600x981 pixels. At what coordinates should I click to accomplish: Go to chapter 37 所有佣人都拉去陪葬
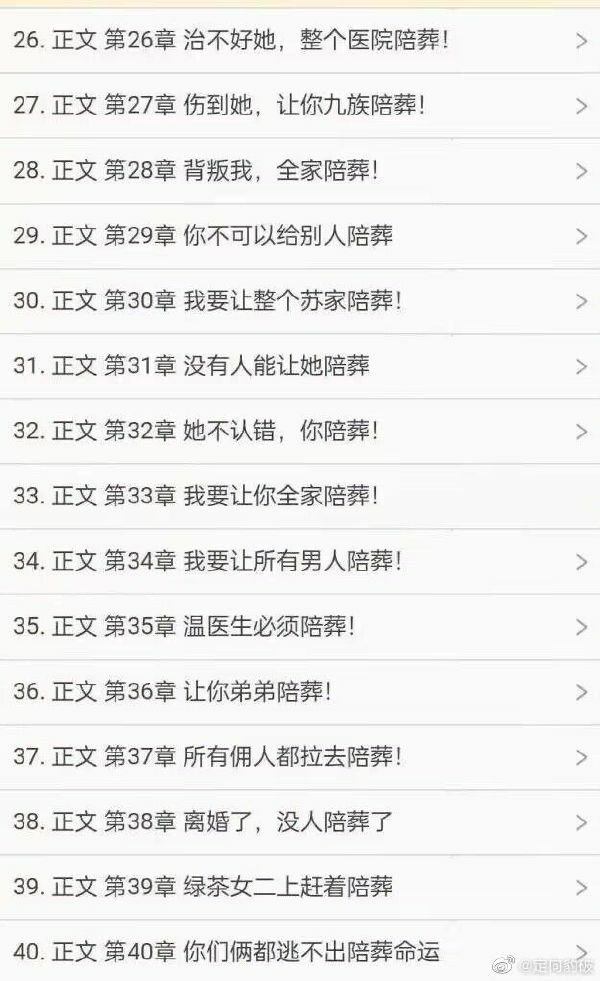click(300, 757)
